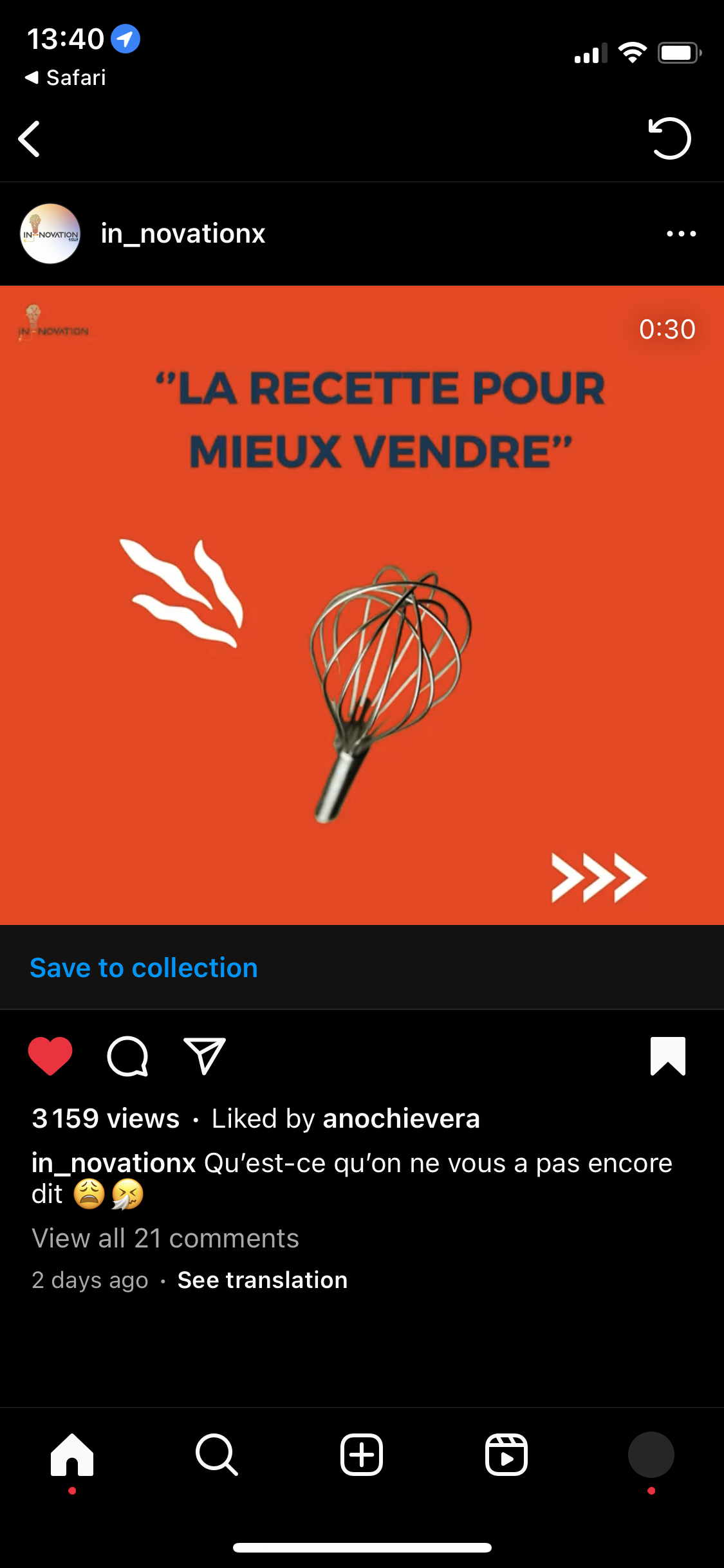Unlike the post with the heart icon
The height and width of the screenshot is (1568, 724).
tap(50, 1056)
